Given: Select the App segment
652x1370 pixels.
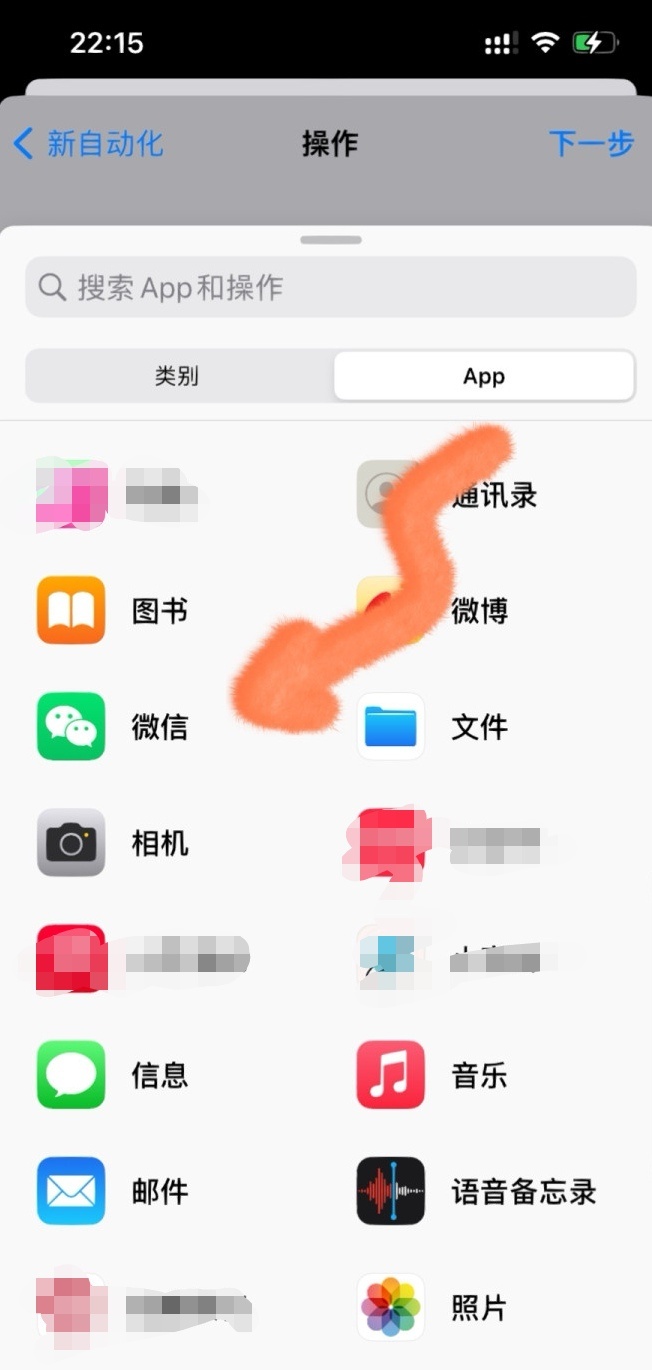Looking at the screenshot, I should (484, 376).
